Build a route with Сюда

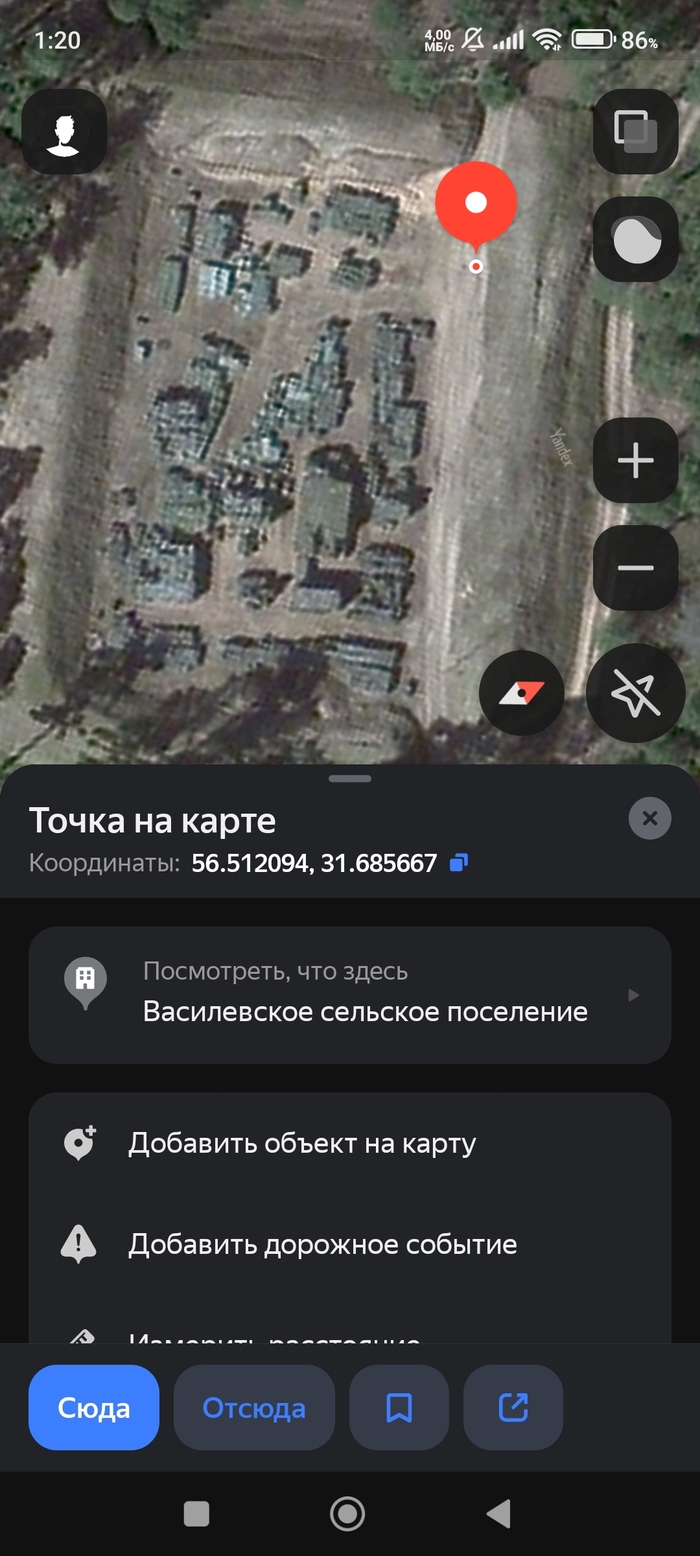click(94, 1408)
